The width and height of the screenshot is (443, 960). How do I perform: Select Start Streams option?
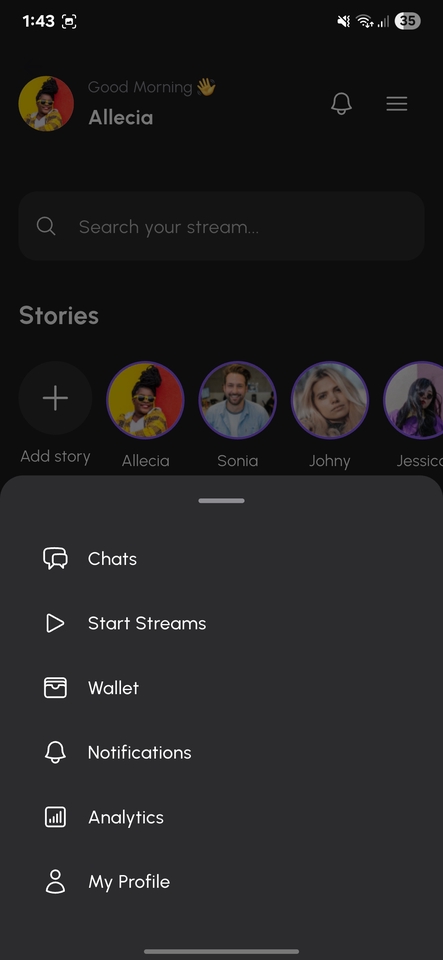[222, 623]
